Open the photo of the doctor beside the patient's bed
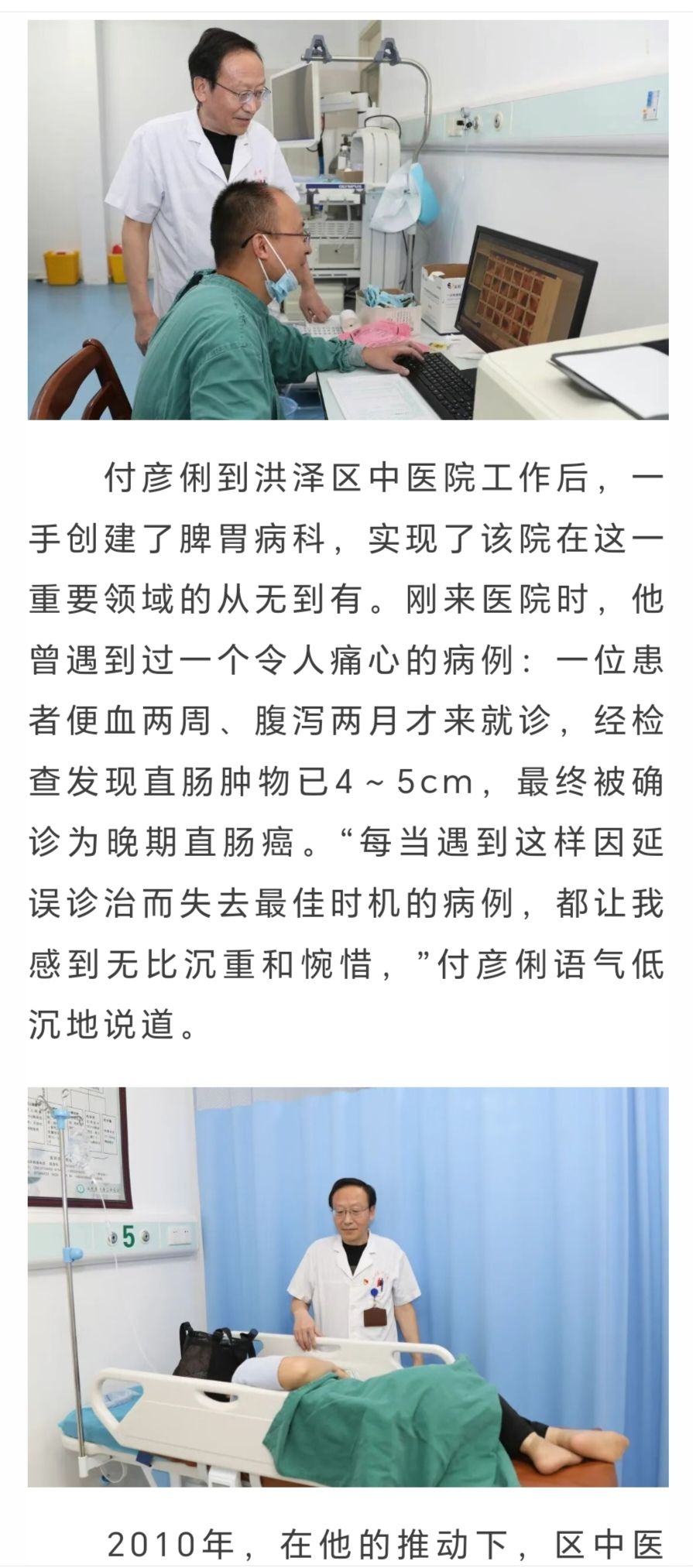Image resolution: width=693 pixels, height=1568 pixels. (348, 1286)
